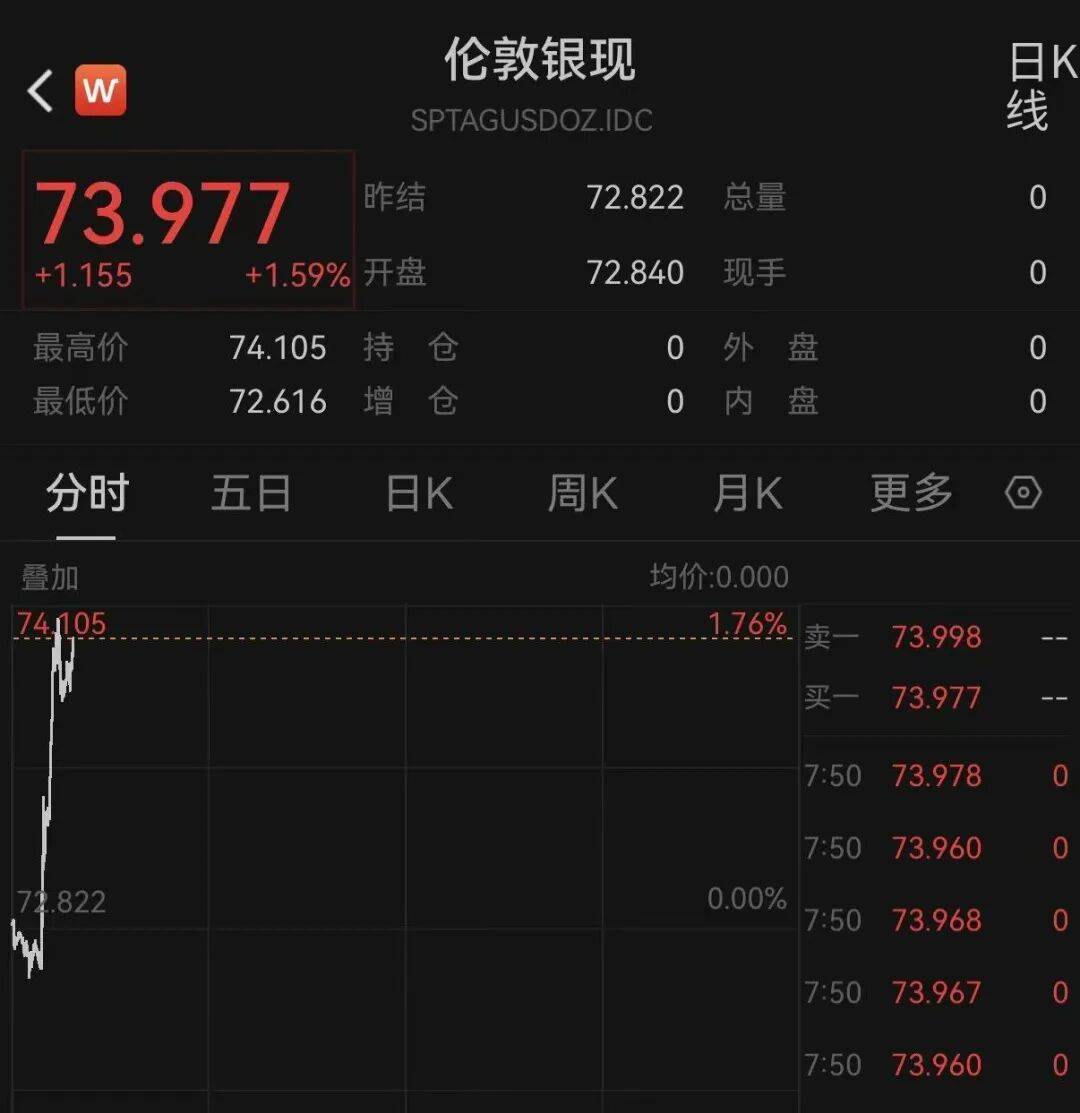Open chart settings hexagon icon

click(x=1023, y=493)
